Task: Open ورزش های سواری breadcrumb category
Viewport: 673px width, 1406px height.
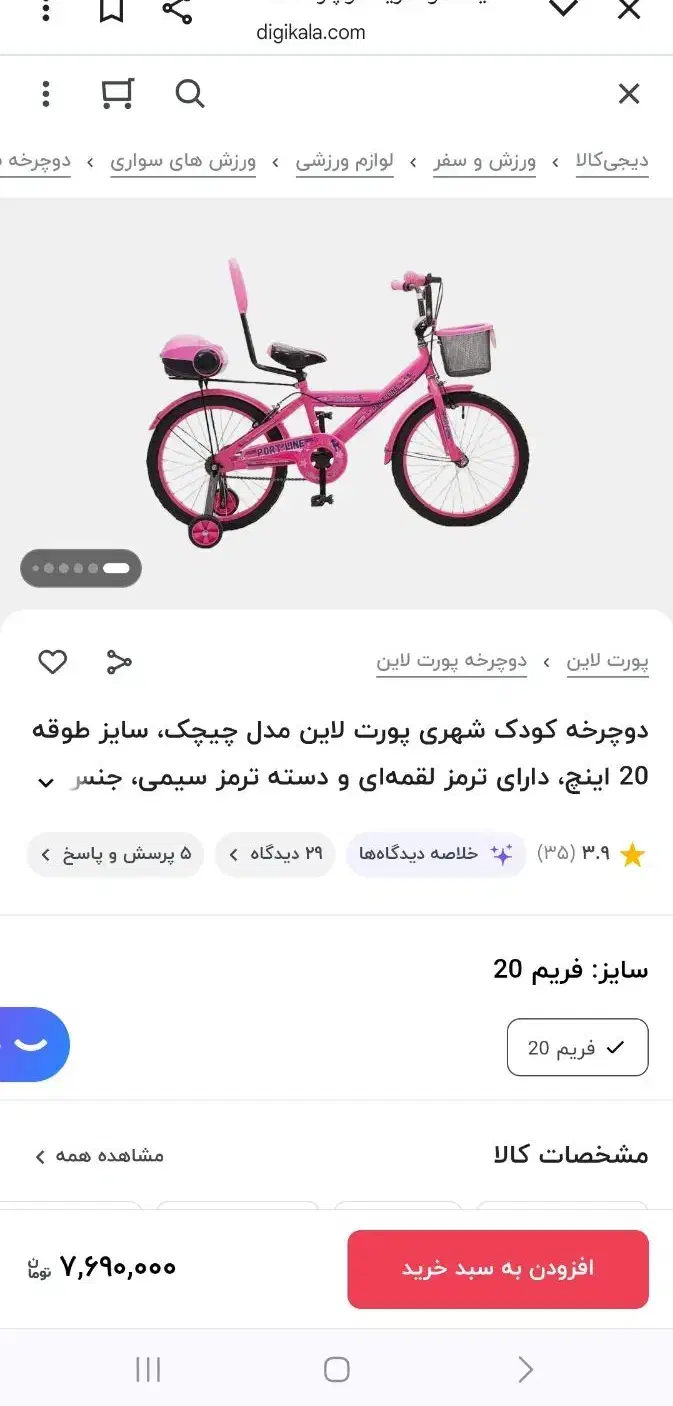Action: (x=183, y=161)
